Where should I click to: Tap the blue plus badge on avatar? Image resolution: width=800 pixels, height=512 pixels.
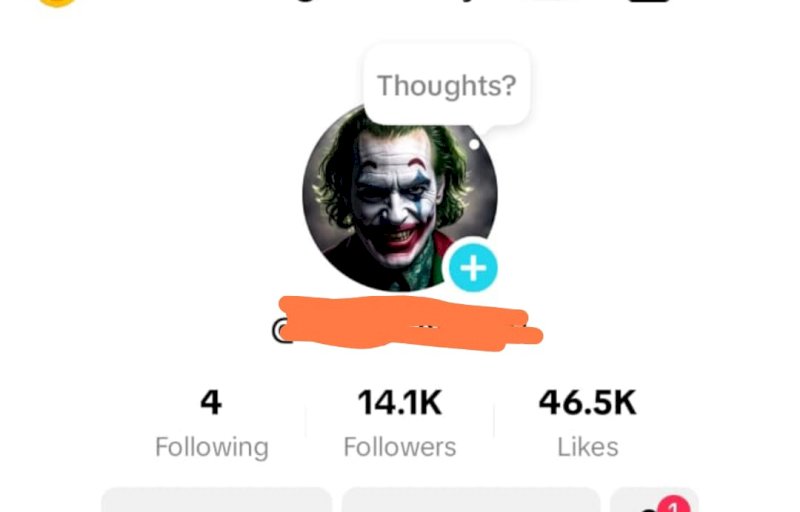471,267
